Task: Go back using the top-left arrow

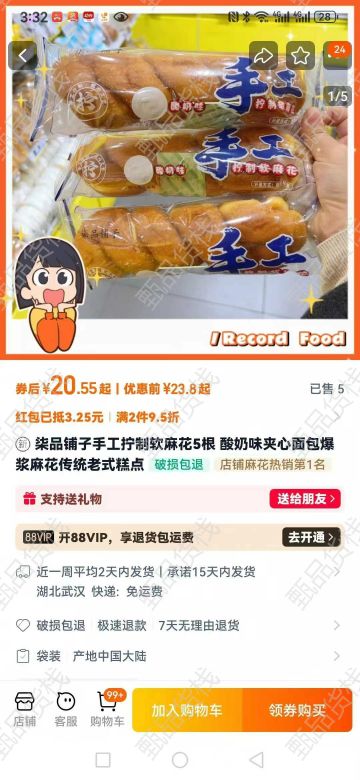Action: pos(22,56)
